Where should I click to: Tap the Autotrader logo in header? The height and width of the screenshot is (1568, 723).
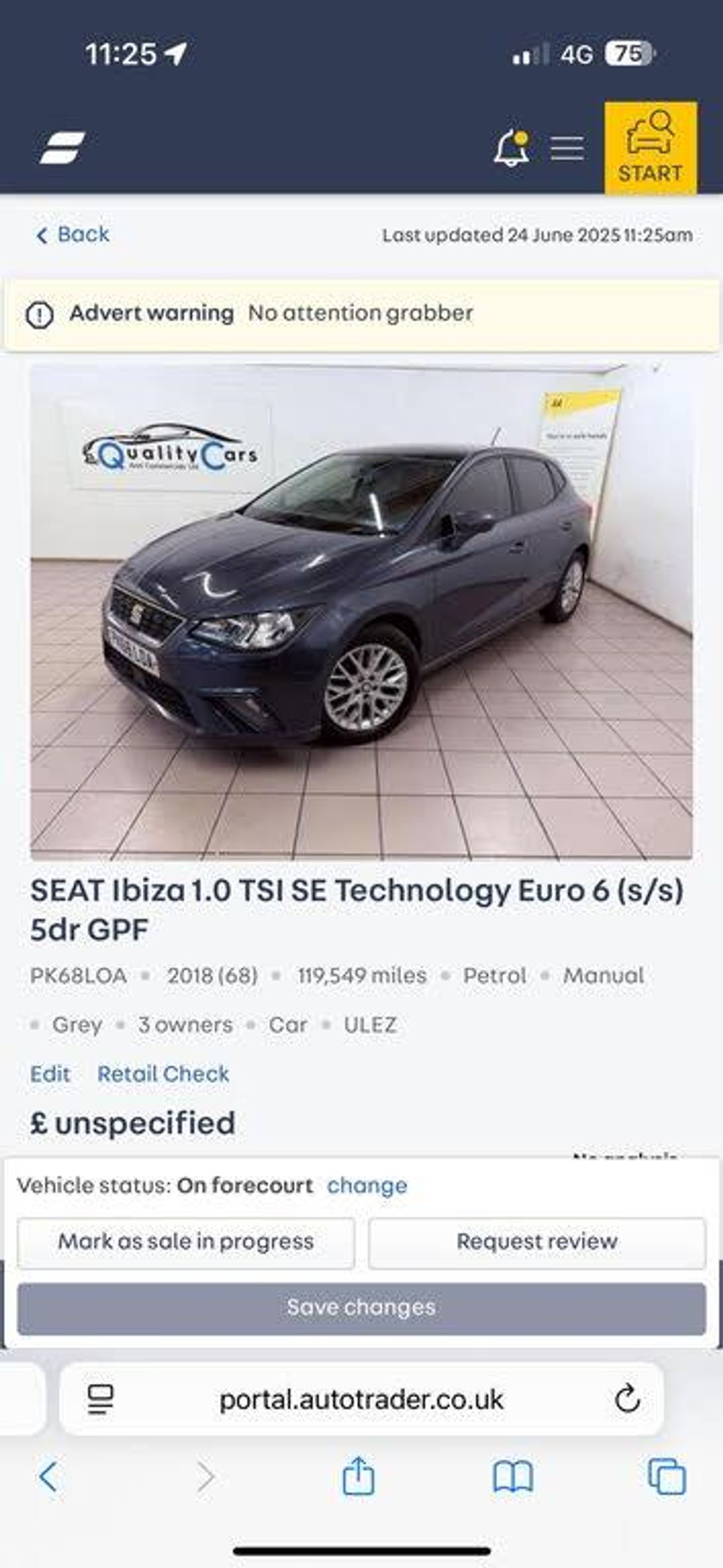[x=62, y=148]
